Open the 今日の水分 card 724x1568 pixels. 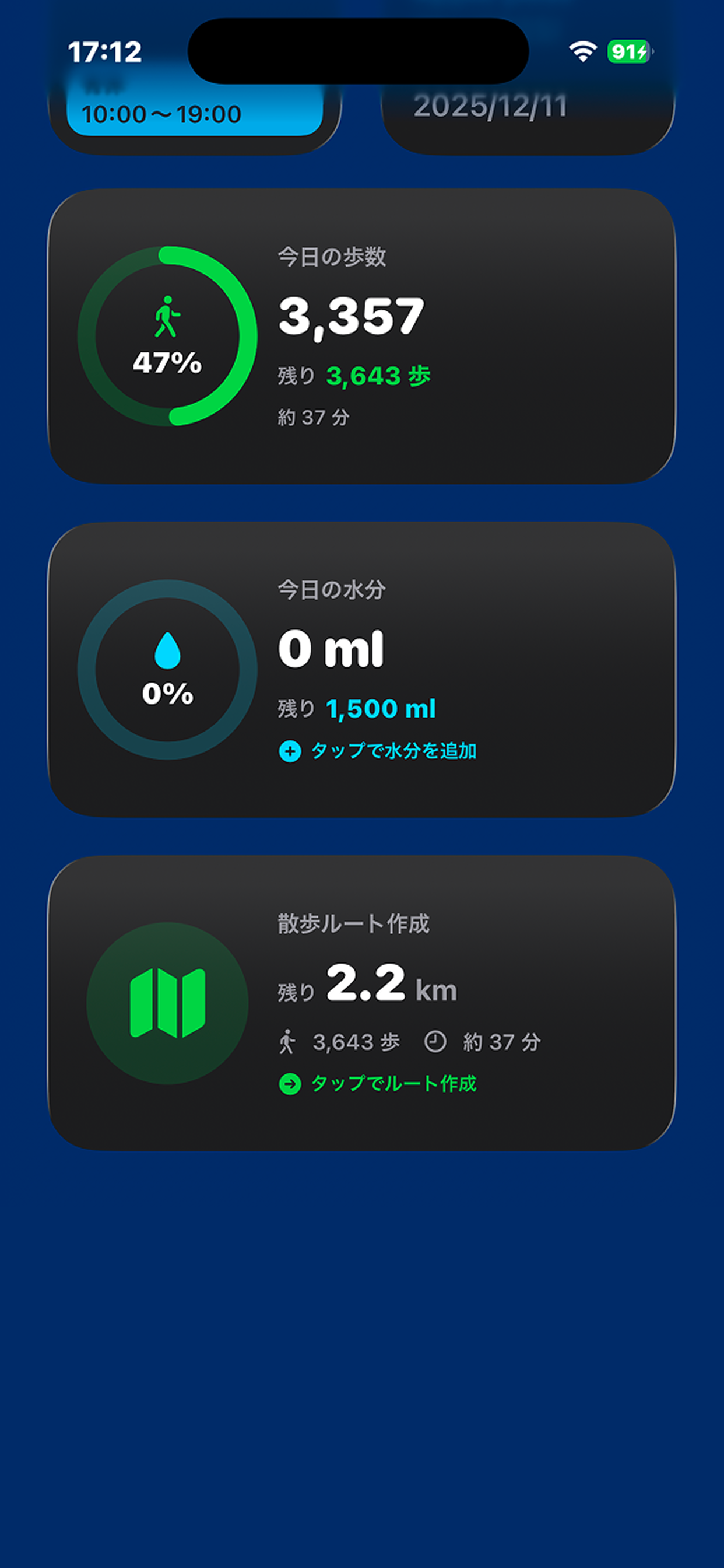point(362,670)
